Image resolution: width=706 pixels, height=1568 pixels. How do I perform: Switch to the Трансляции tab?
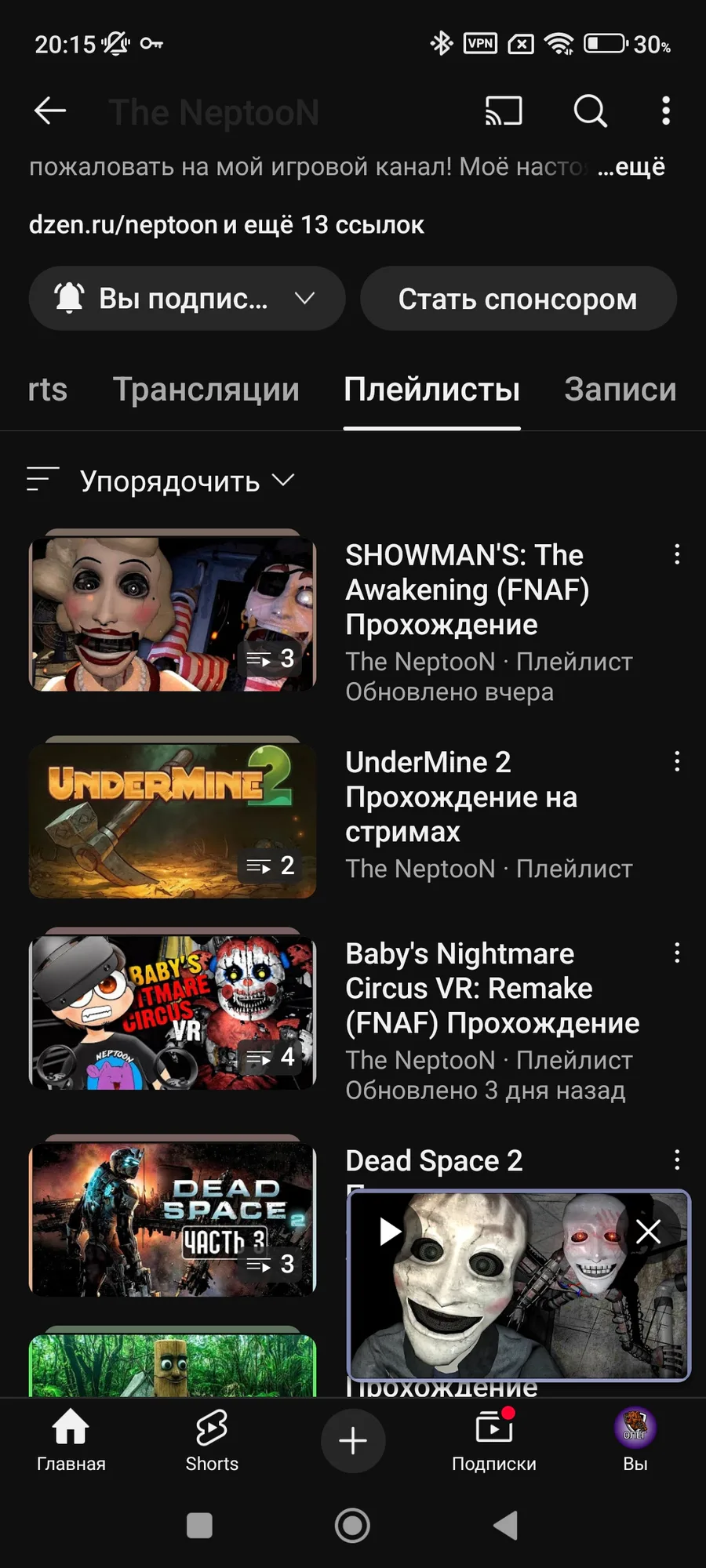point(206,390)
